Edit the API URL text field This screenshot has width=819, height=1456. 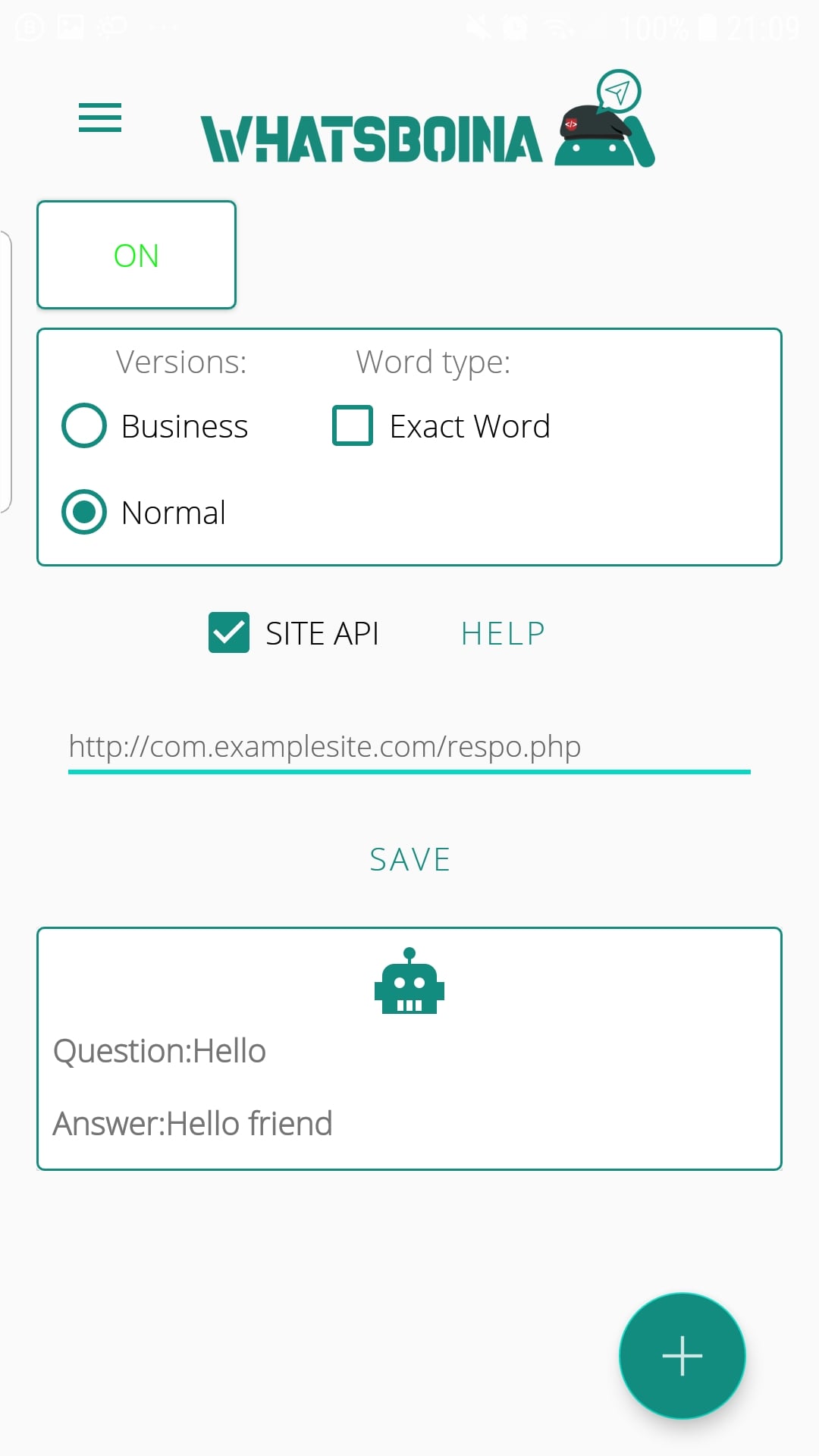tap(408, 747)
